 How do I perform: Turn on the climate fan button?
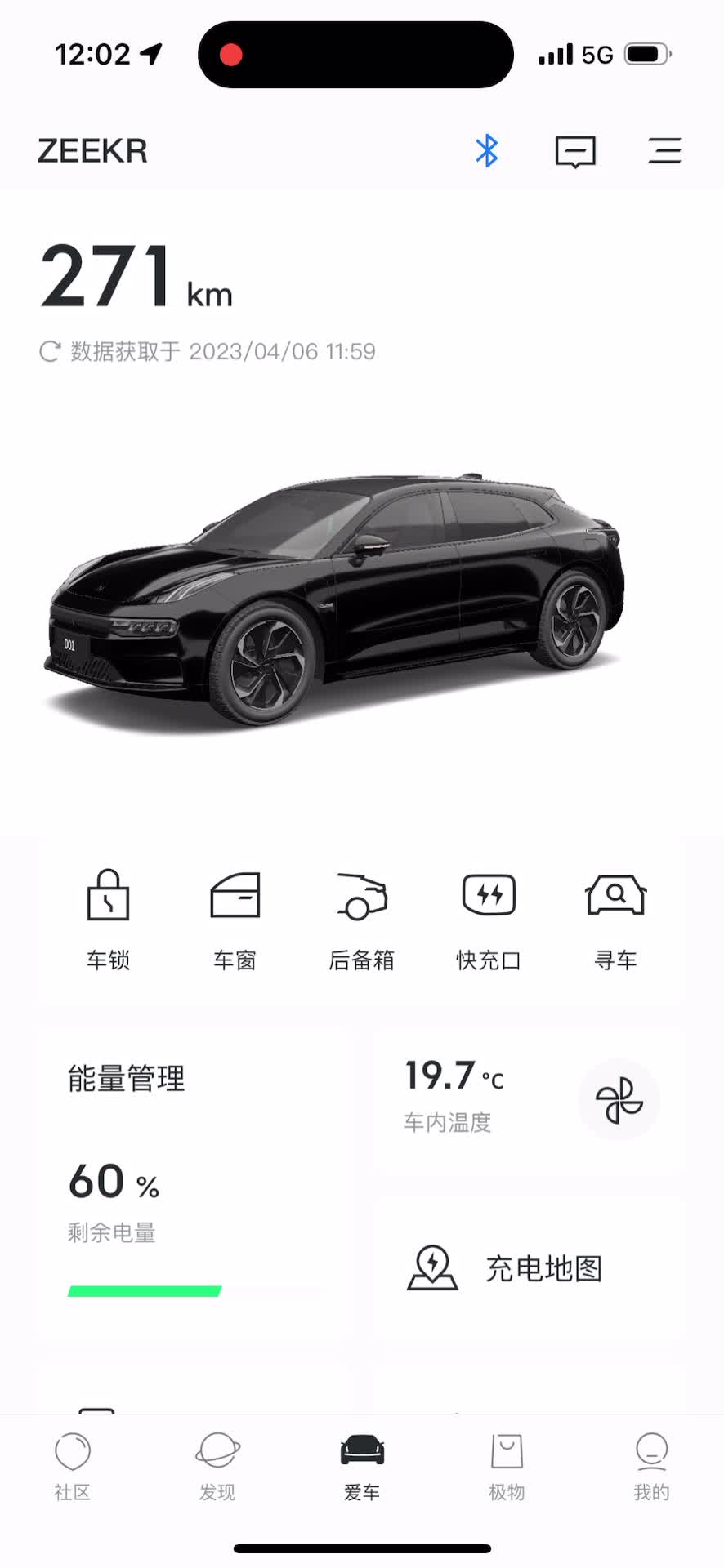click(x=619, y=1099)
